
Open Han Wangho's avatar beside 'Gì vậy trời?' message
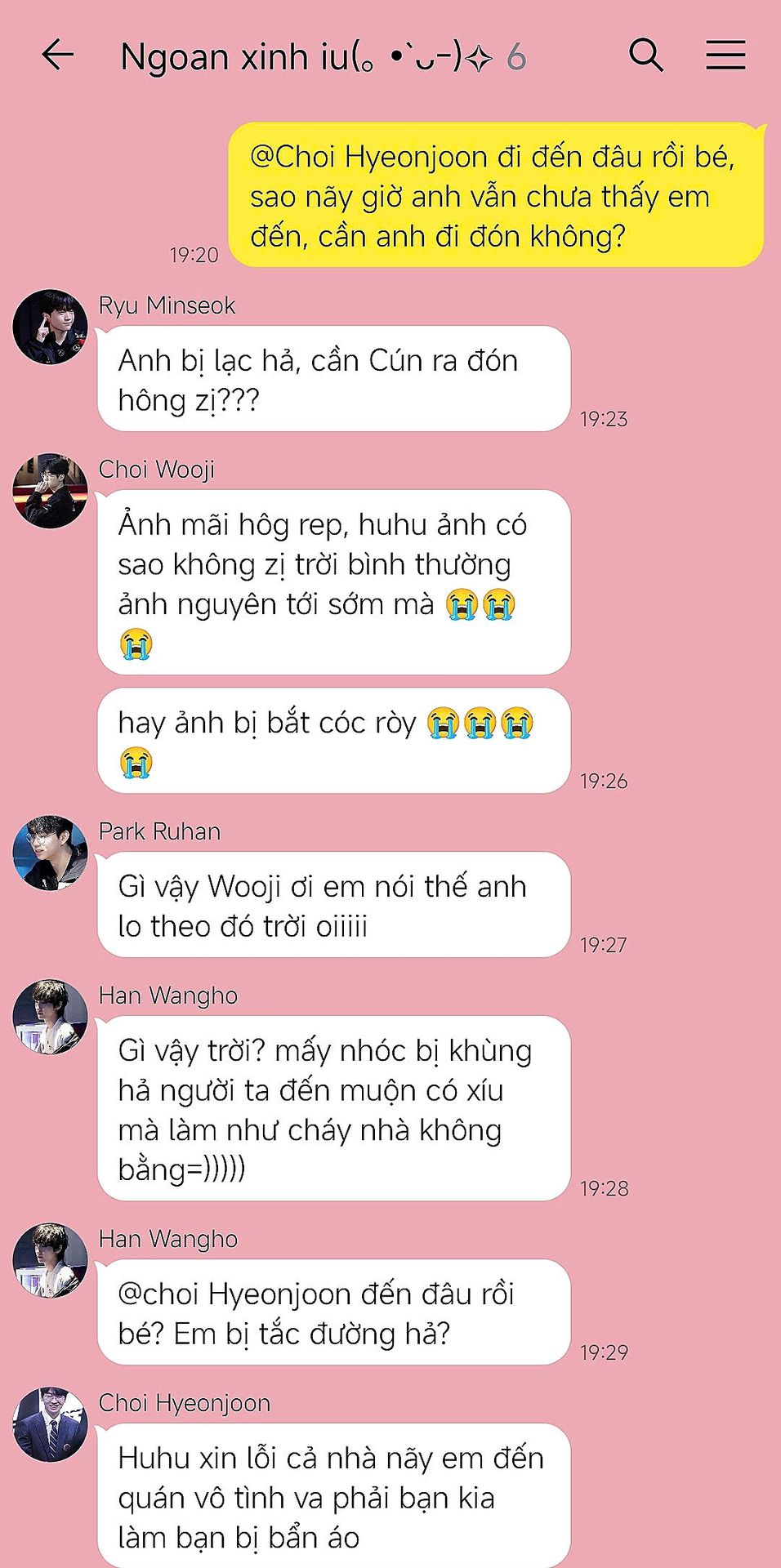coord(50,1017)
